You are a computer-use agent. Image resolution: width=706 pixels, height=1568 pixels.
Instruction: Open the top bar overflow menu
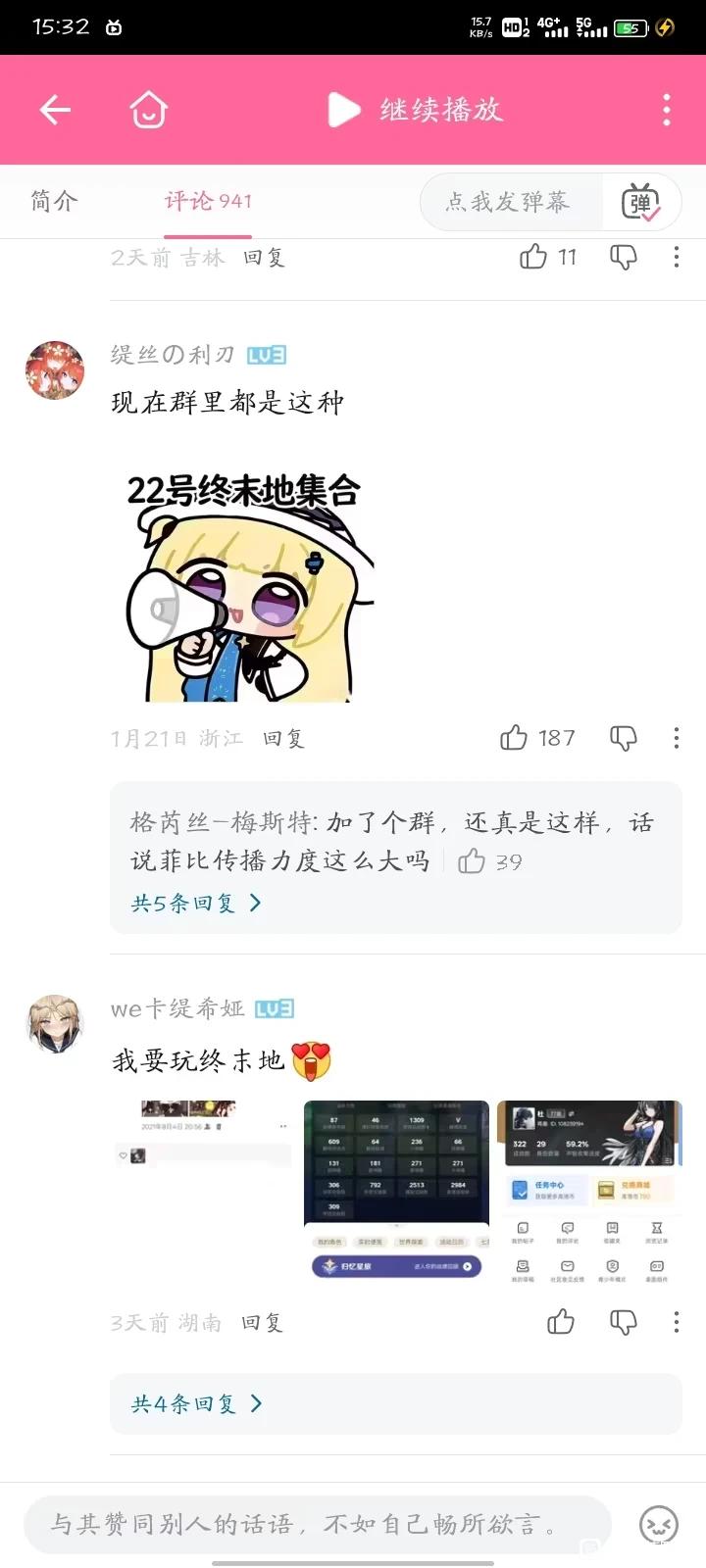point(667,110)
